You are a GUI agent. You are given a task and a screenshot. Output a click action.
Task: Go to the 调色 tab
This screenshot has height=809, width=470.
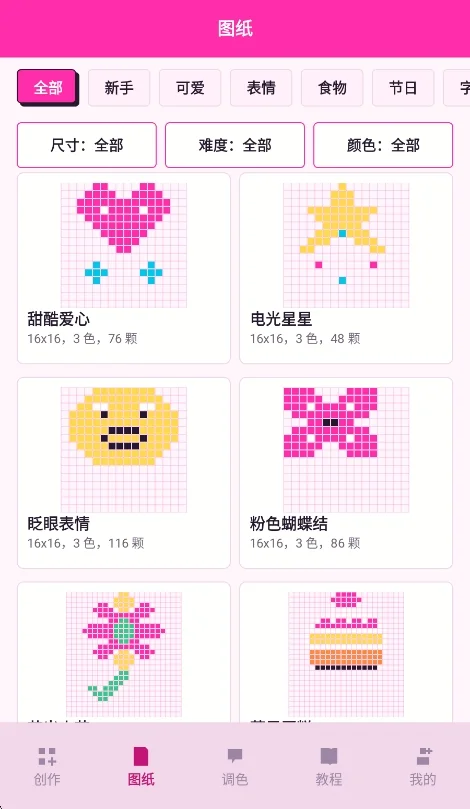pyautogui.click(x=235, y=766)
